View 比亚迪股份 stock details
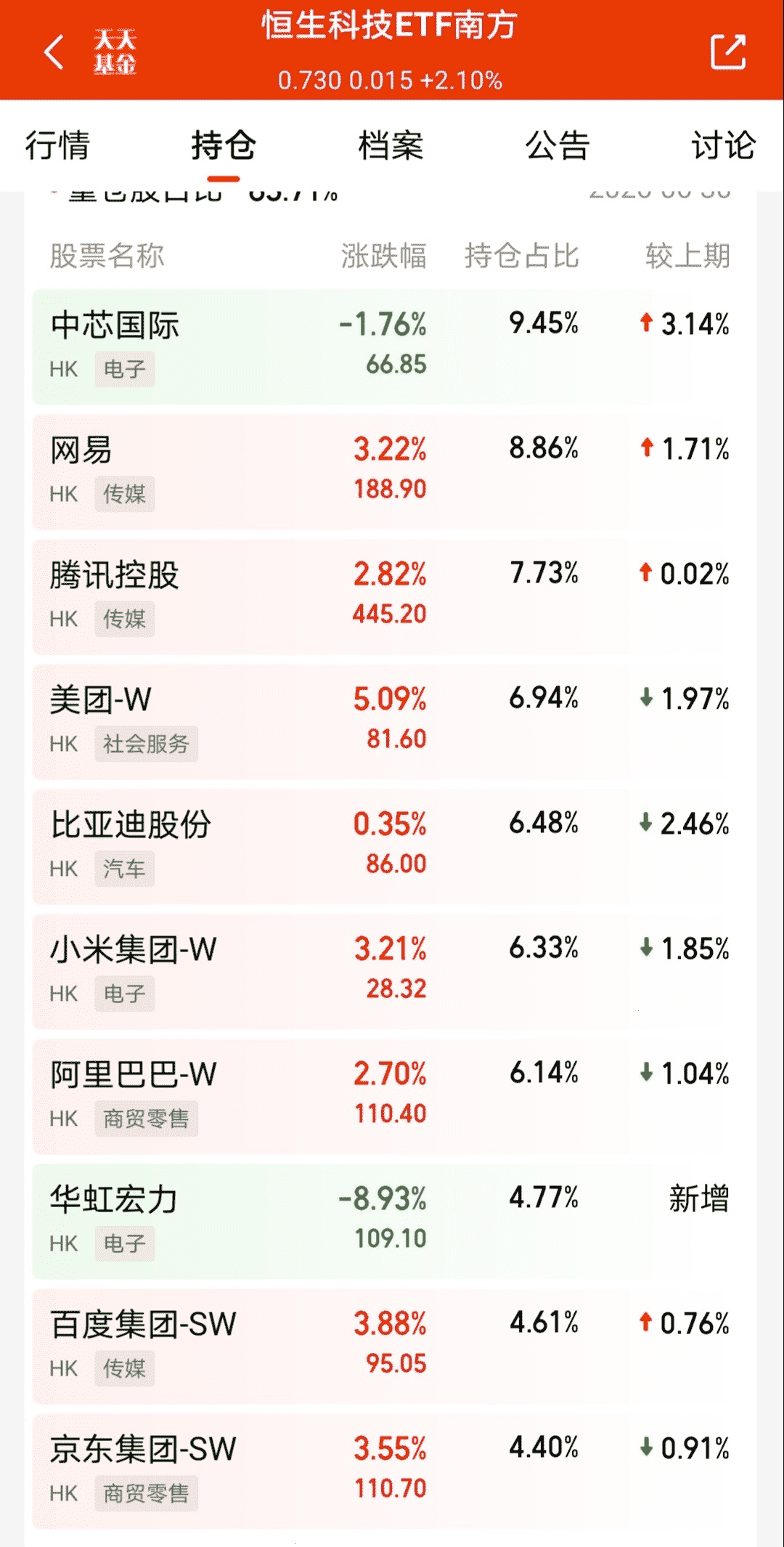The height and width of the screenshot is (1547, 784). 392,846
